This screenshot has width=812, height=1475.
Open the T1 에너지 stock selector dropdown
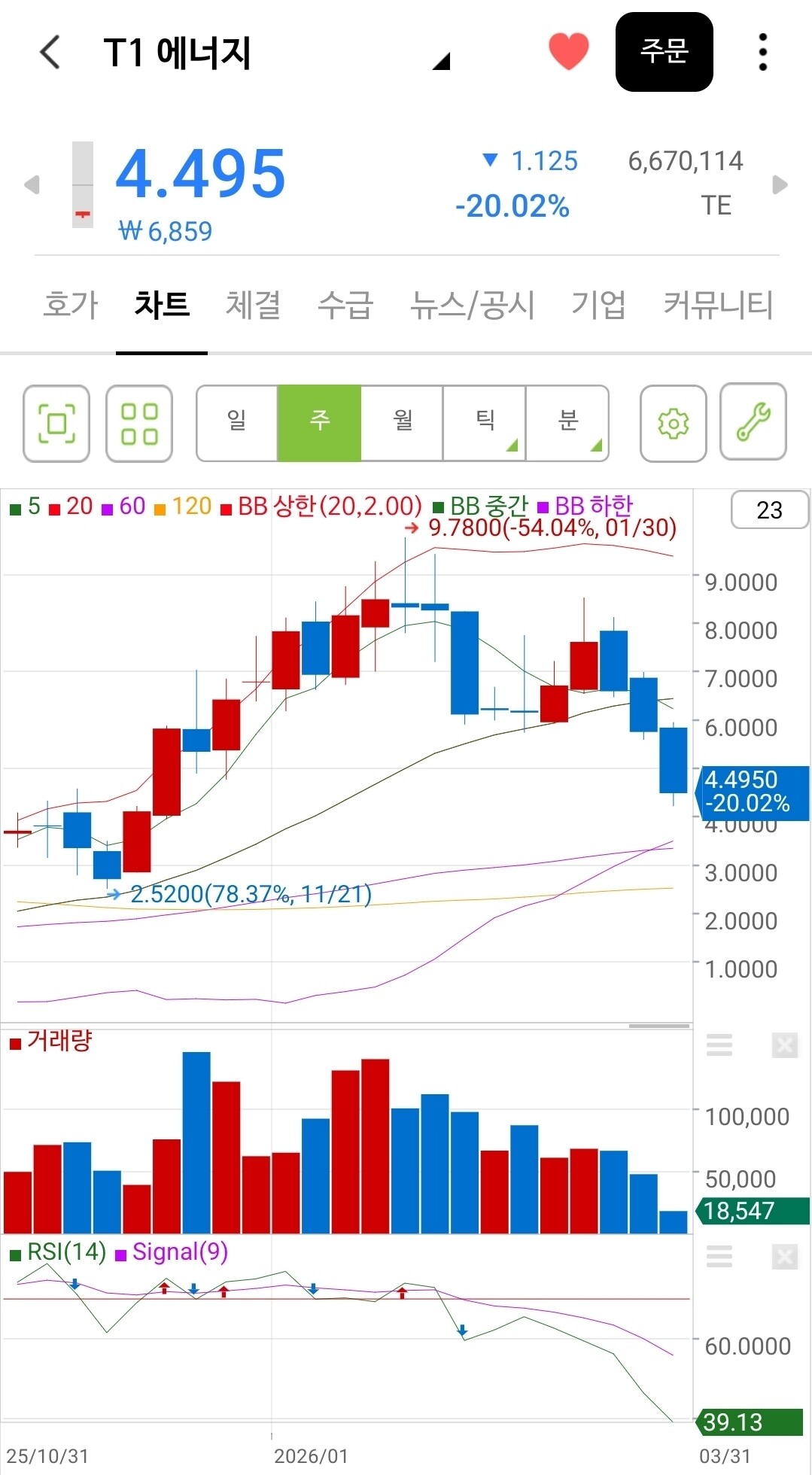[441, 62]
